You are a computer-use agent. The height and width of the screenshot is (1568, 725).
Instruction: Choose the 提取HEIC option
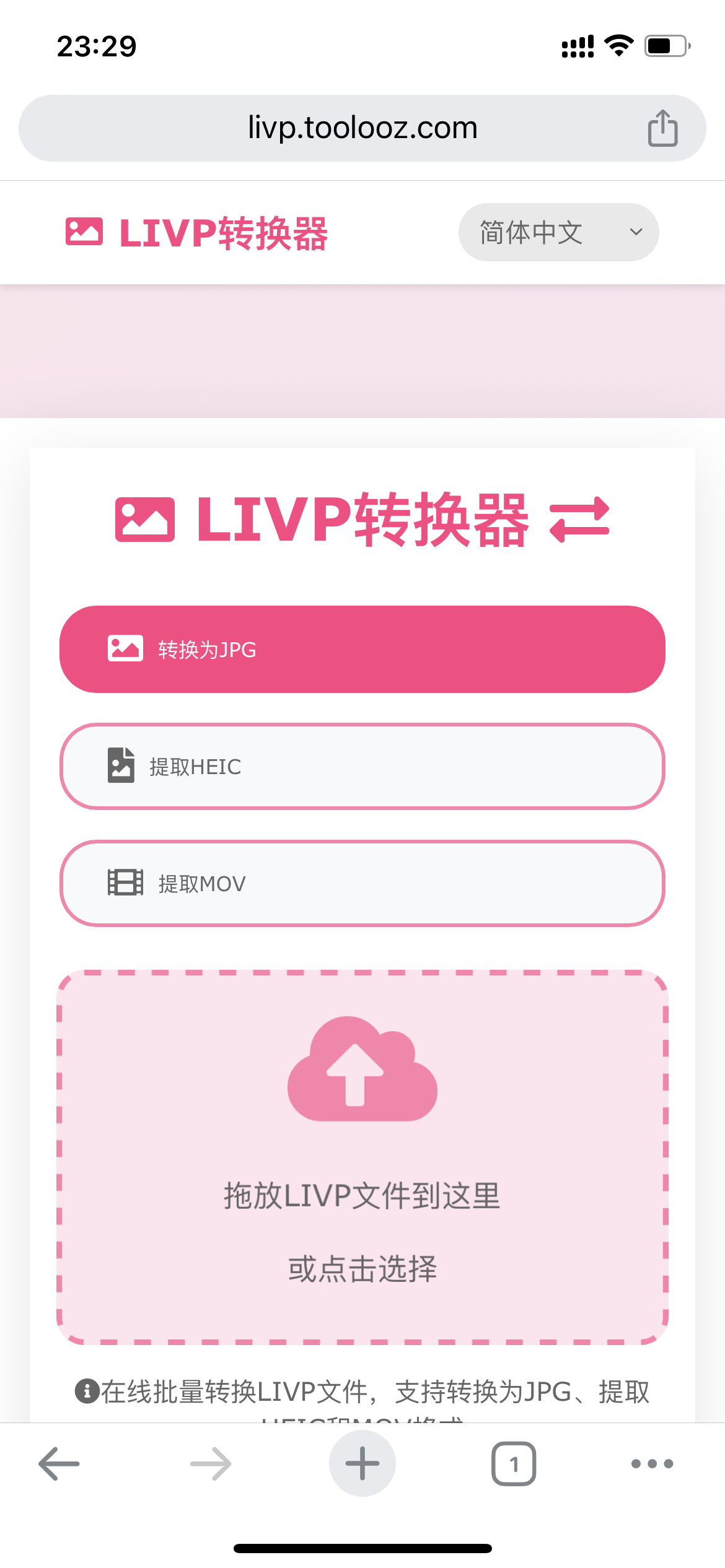pyautogui.click(x=362, y=767)
